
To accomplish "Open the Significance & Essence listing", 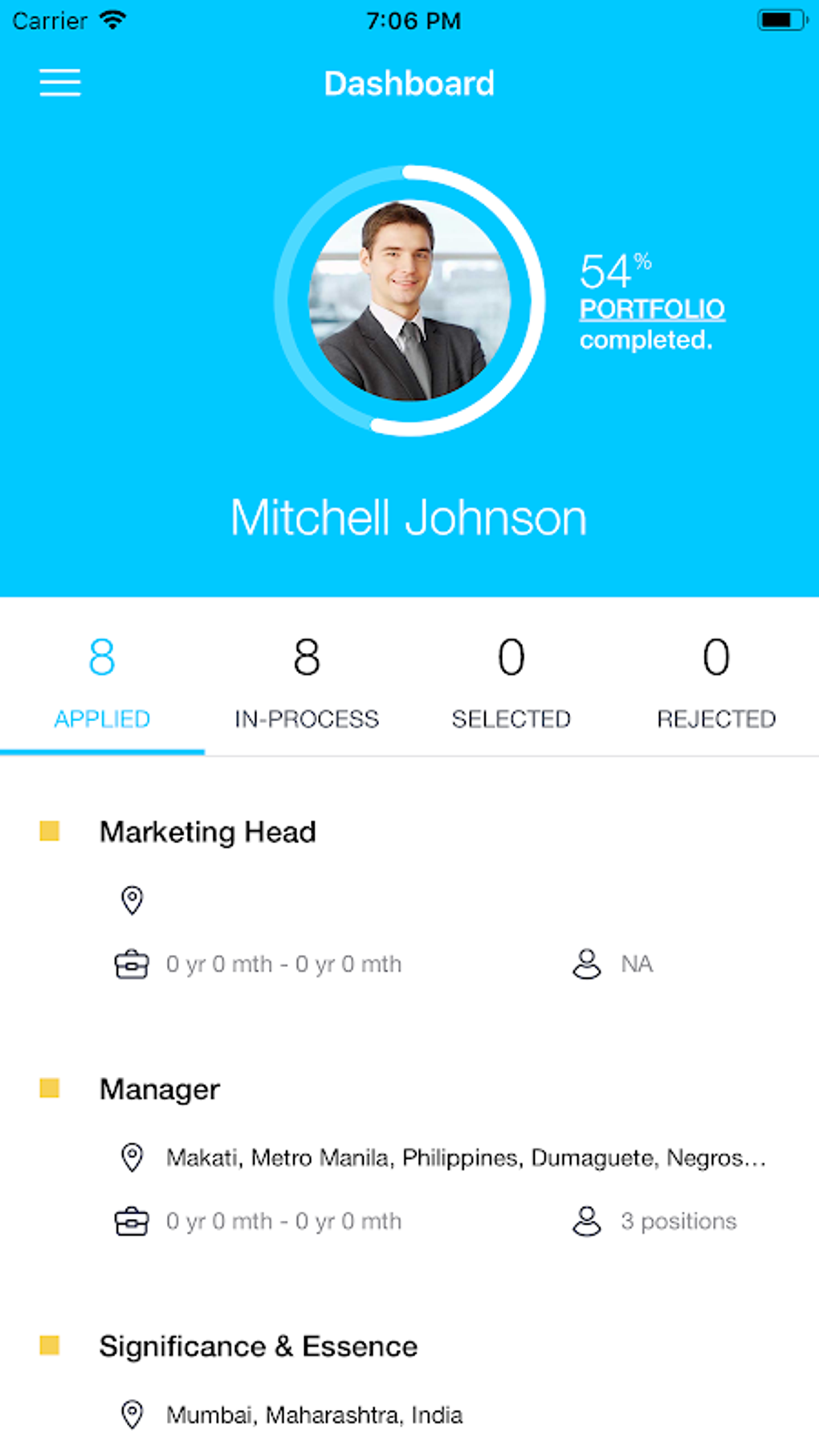I will [x=258, y=1346].
